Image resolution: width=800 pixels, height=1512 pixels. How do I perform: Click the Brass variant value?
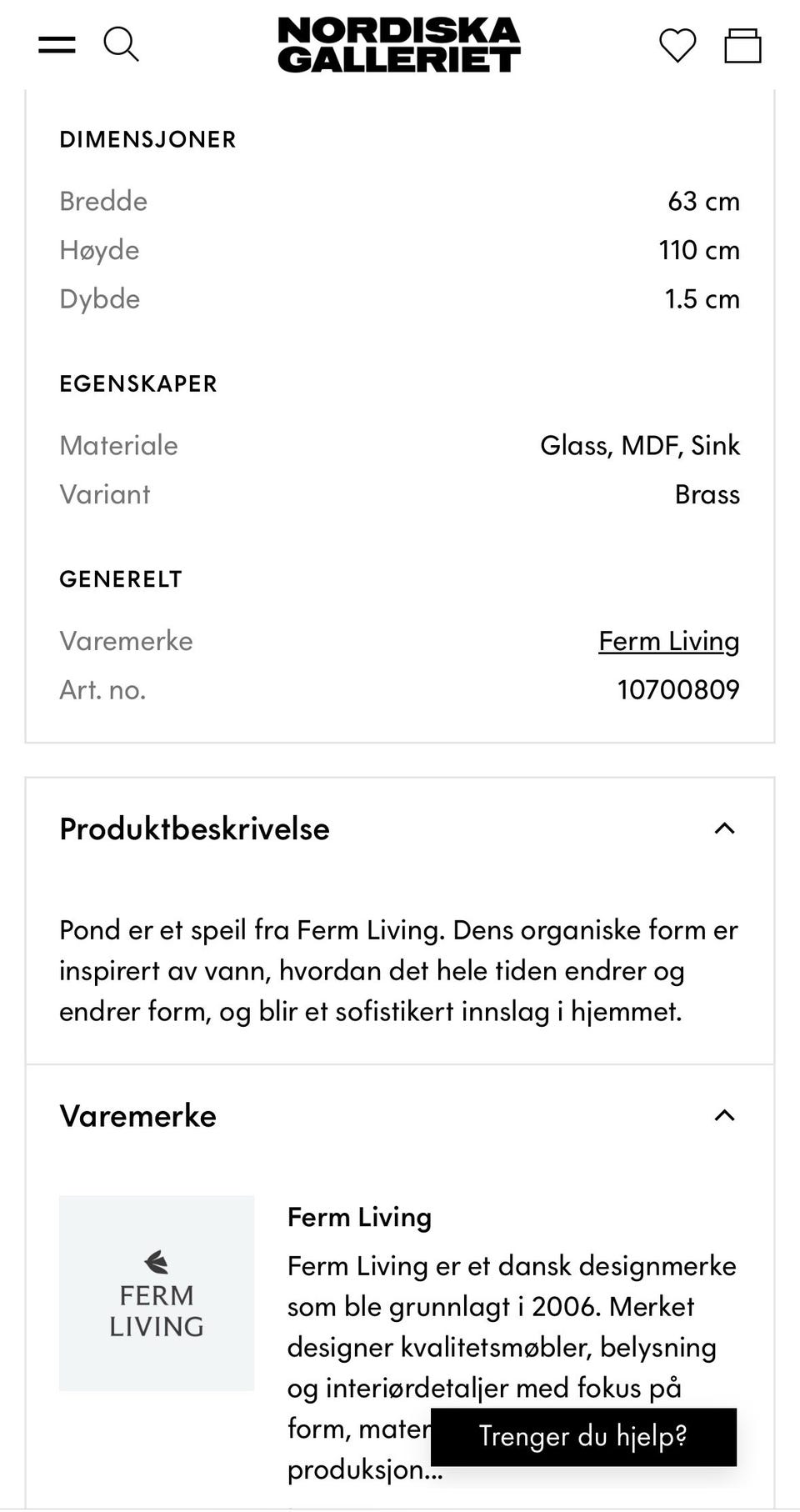point(707,493)
